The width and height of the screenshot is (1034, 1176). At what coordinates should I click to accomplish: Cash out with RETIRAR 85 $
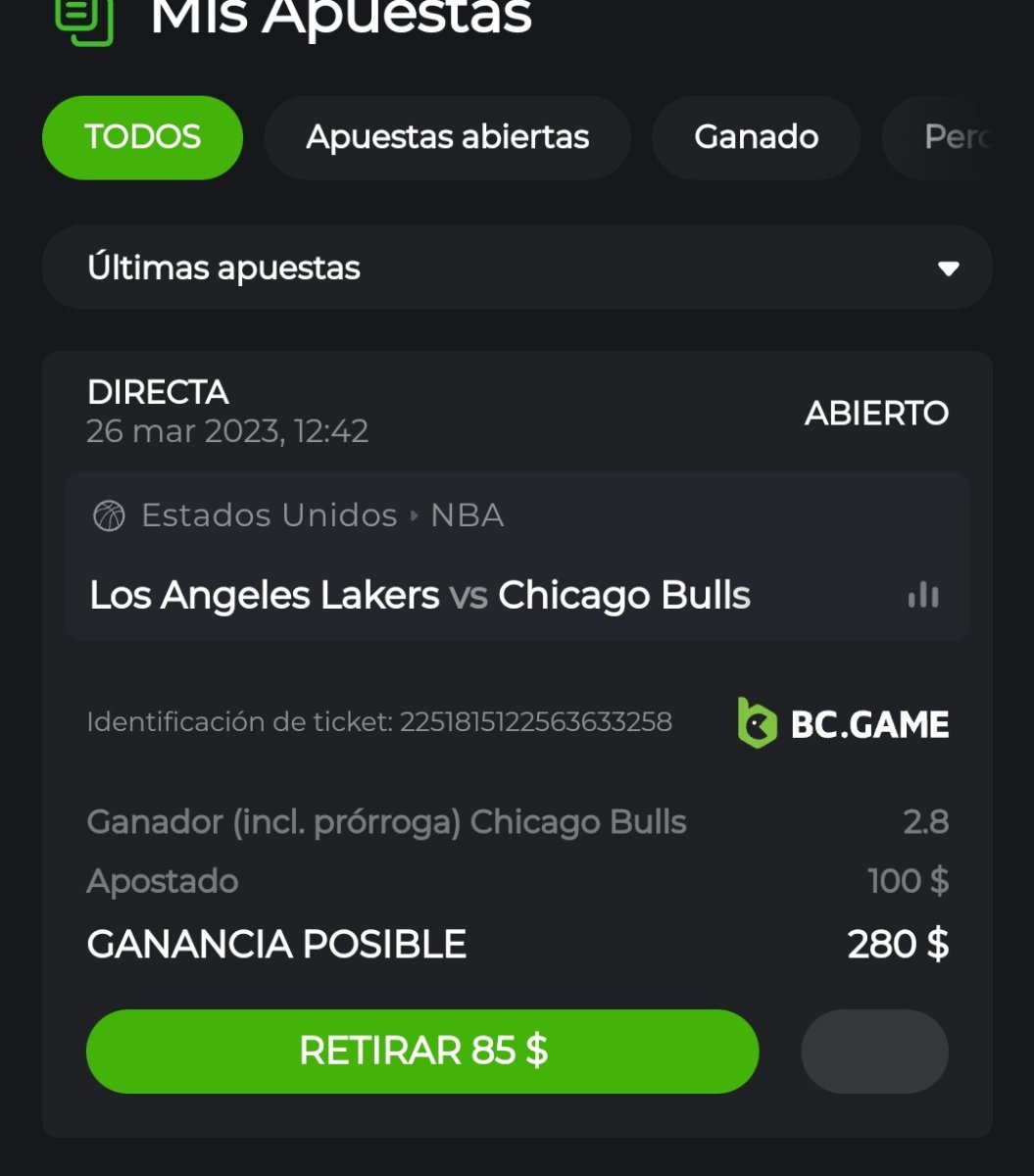[x=422, y=1052]
